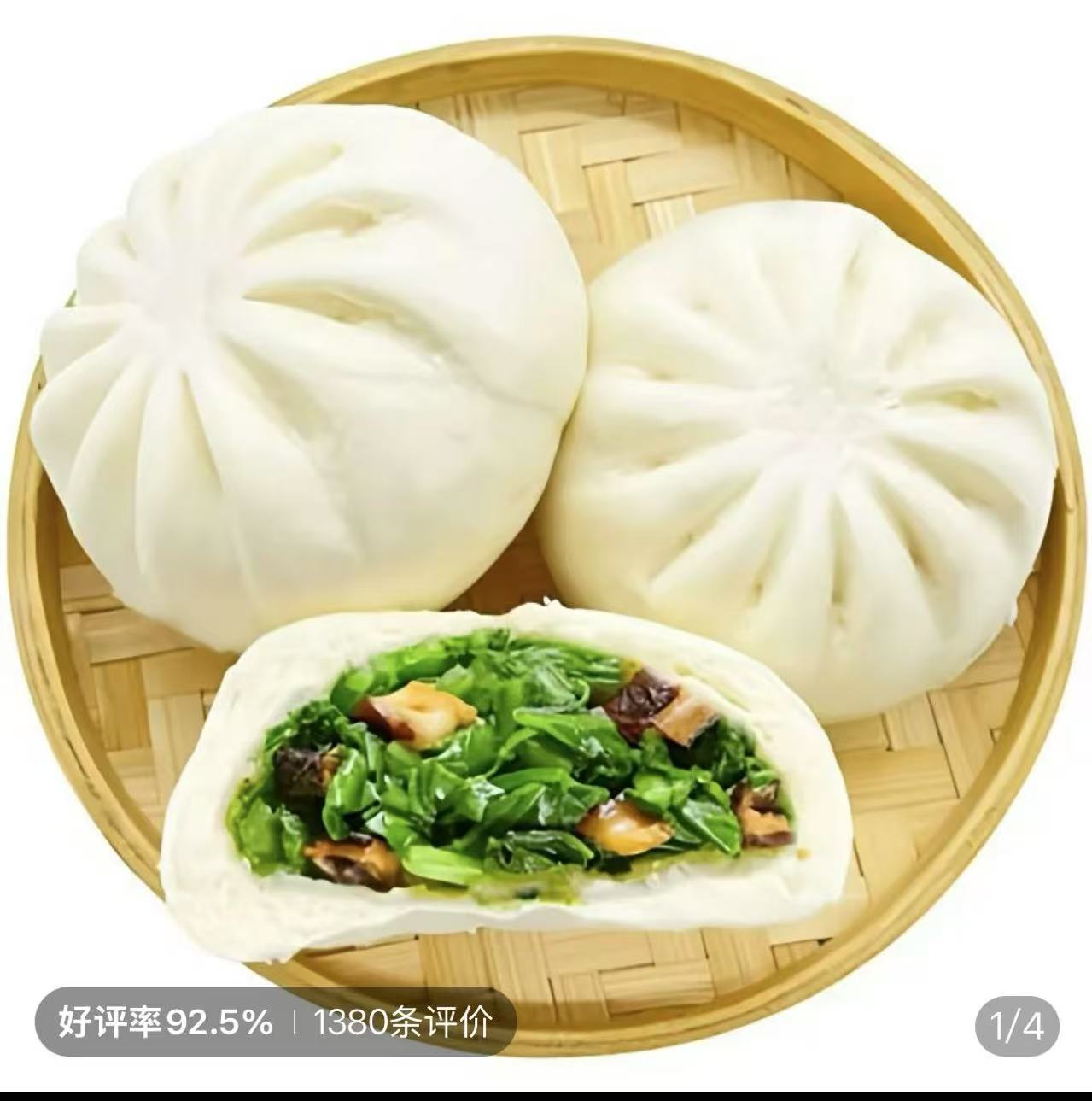Open the 1380条评价 reviews chip

click(401, 1022)
